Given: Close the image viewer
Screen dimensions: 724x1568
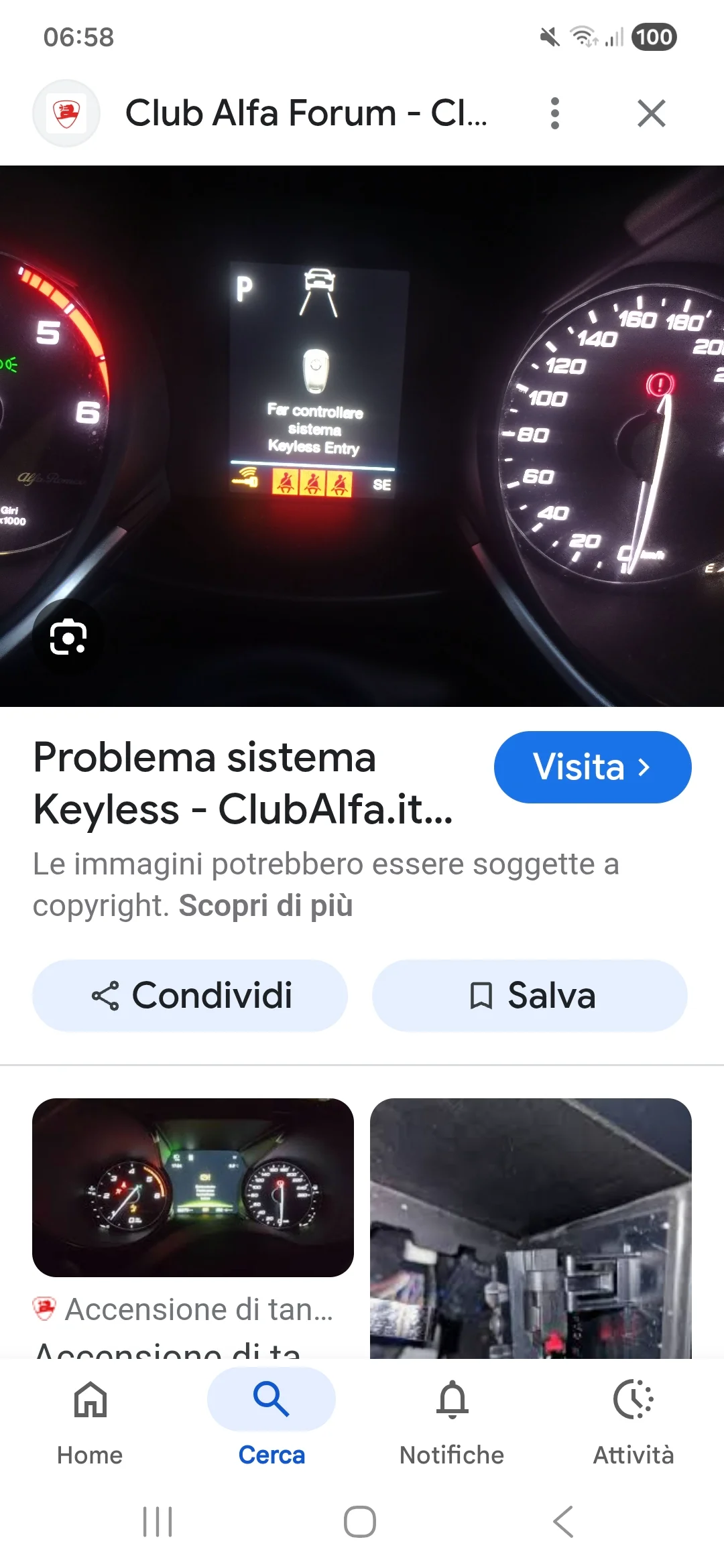Looking at the screenshot, I should 651,113.
